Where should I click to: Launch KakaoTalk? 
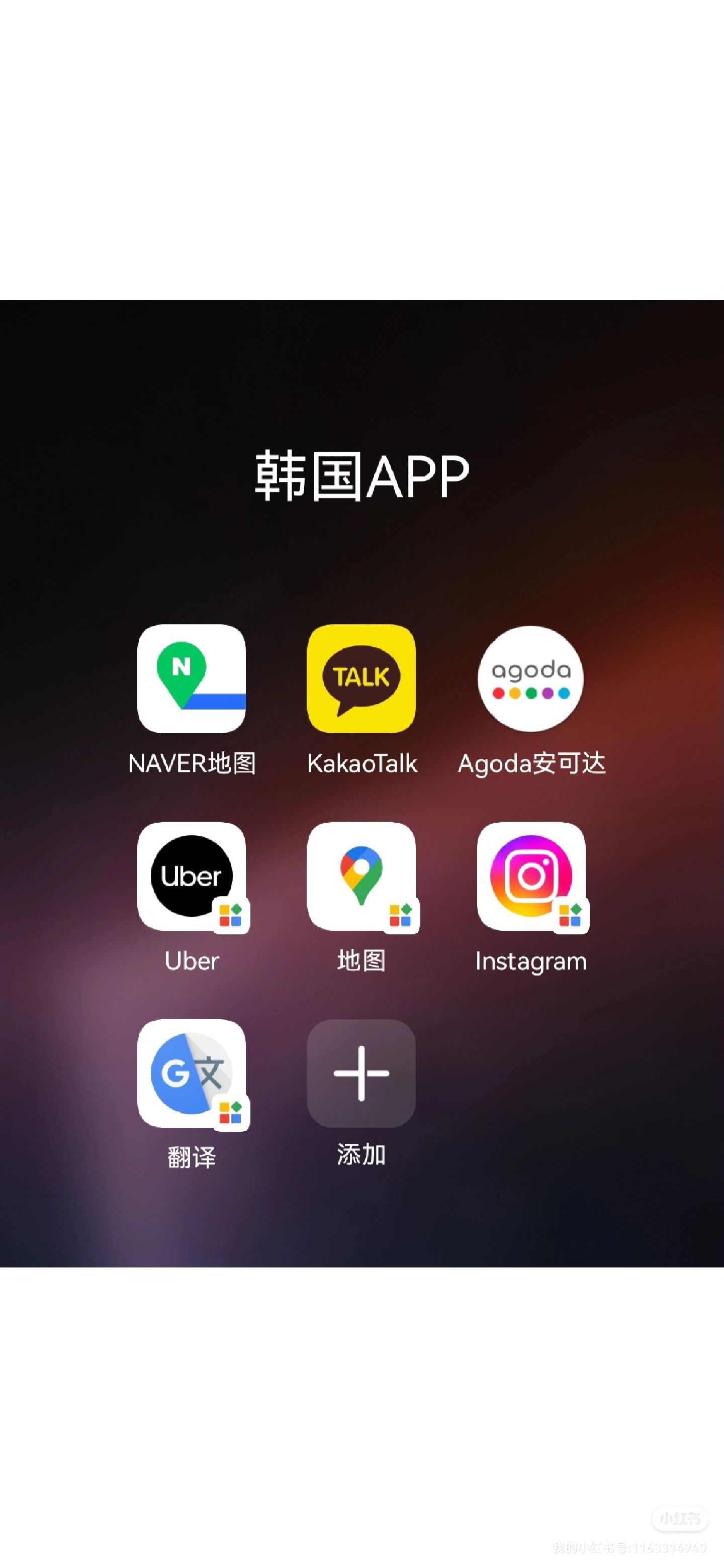tap(361, 678)
